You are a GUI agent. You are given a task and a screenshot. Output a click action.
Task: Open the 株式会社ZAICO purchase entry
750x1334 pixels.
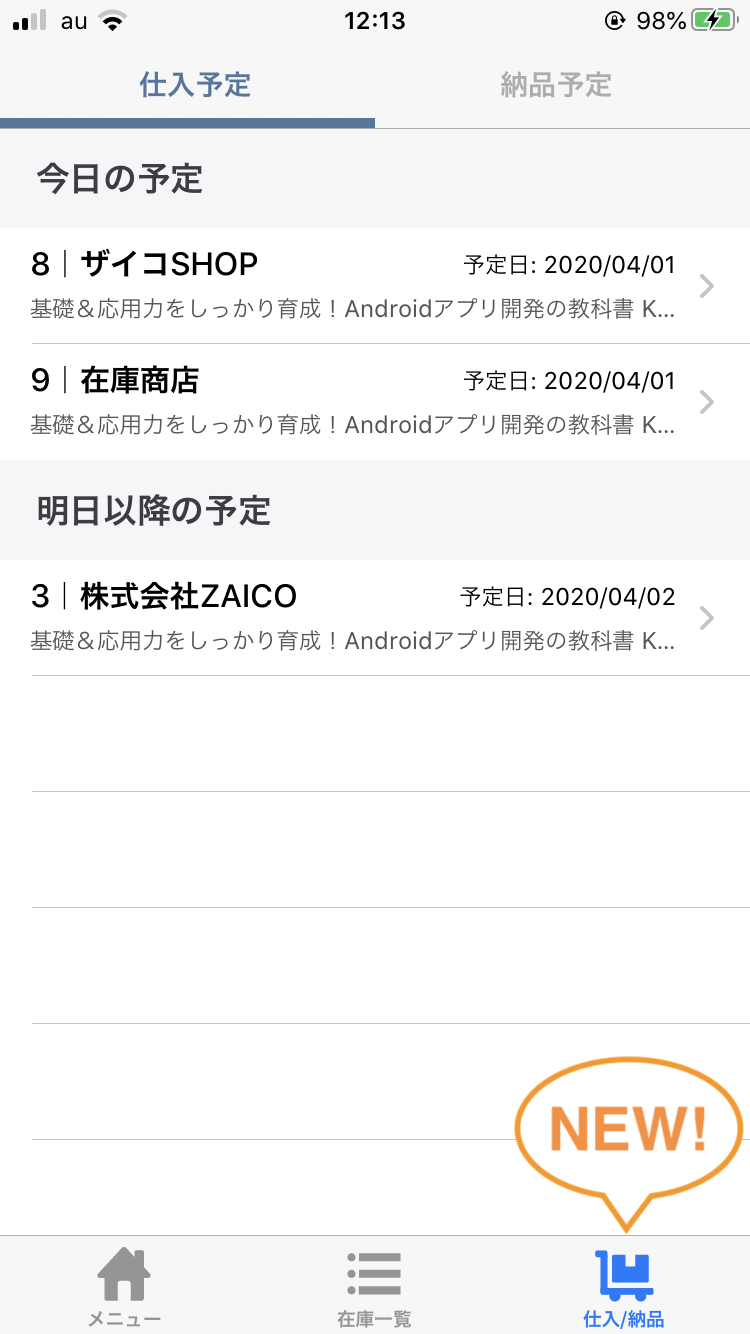tap(375, 618)
